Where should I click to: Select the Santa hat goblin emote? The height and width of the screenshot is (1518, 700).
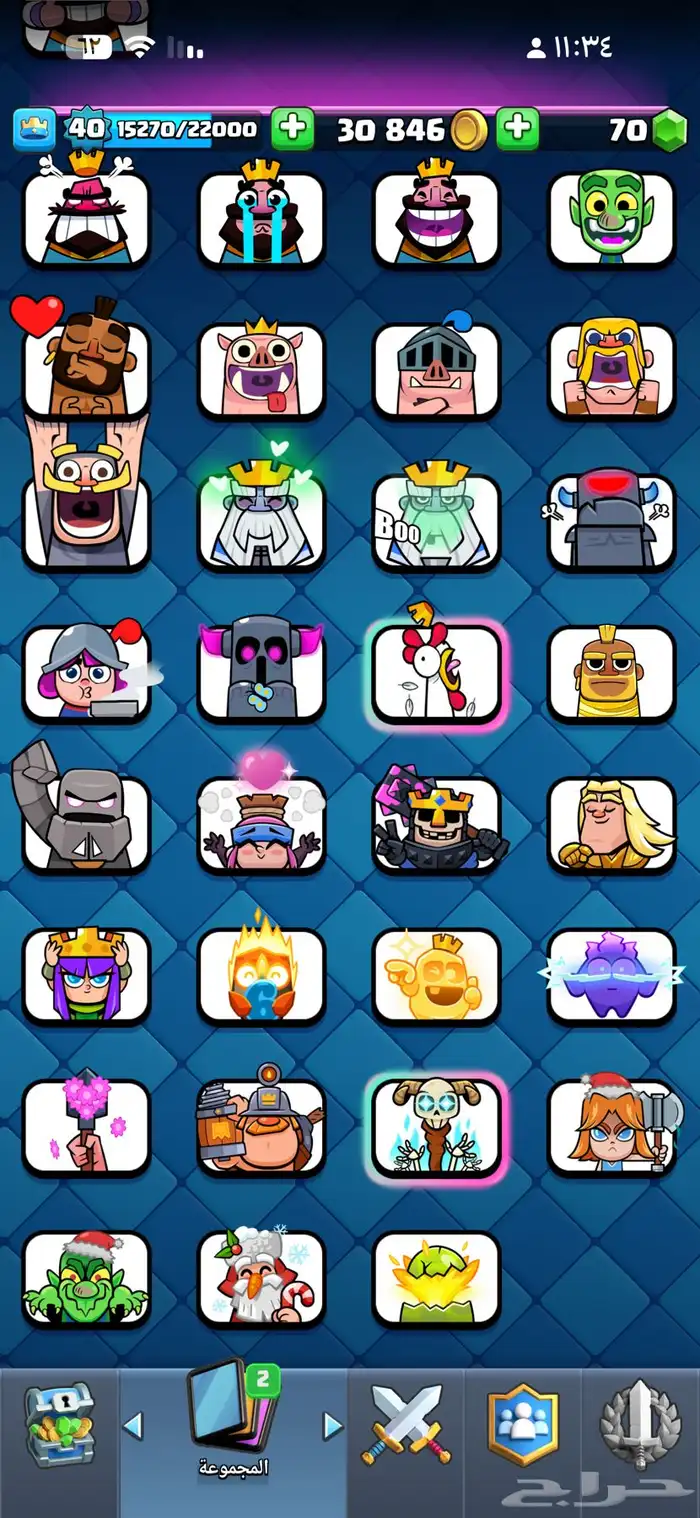click(x=85, y=1278)
